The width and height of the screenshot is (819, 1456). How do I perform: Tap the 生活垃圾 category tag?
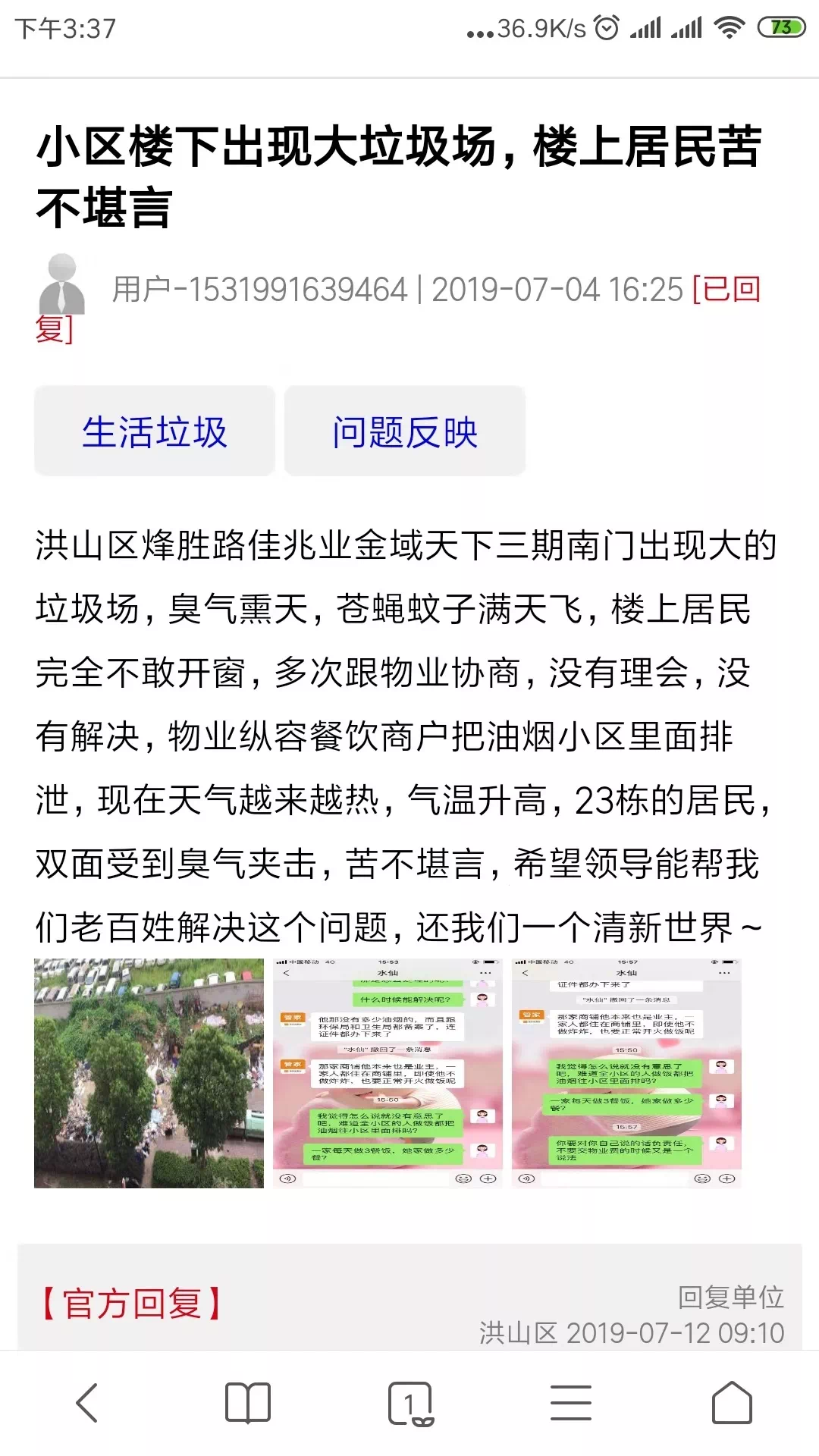pos(155,431)
